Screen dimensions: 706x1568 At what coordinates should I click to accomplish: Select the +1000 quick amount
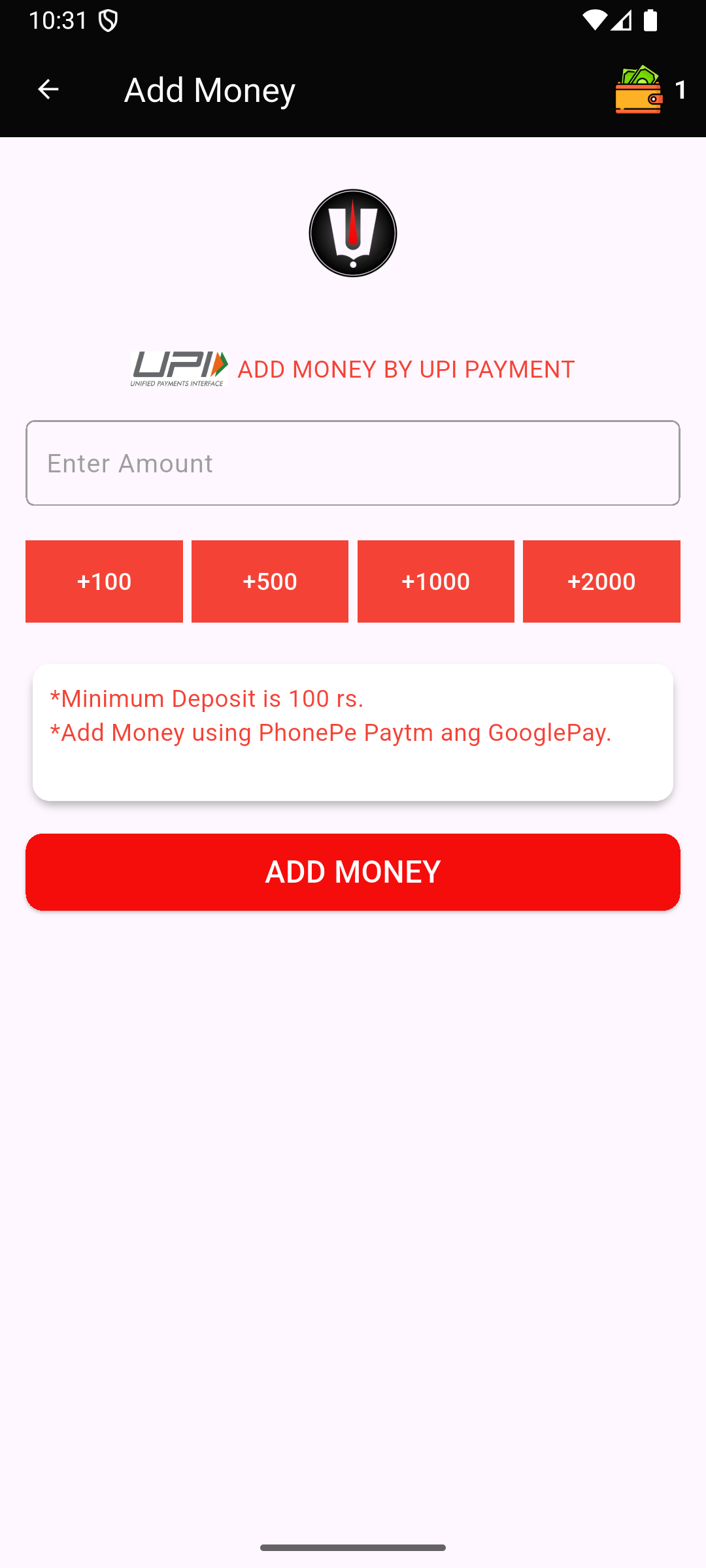(x=435, y=581)
